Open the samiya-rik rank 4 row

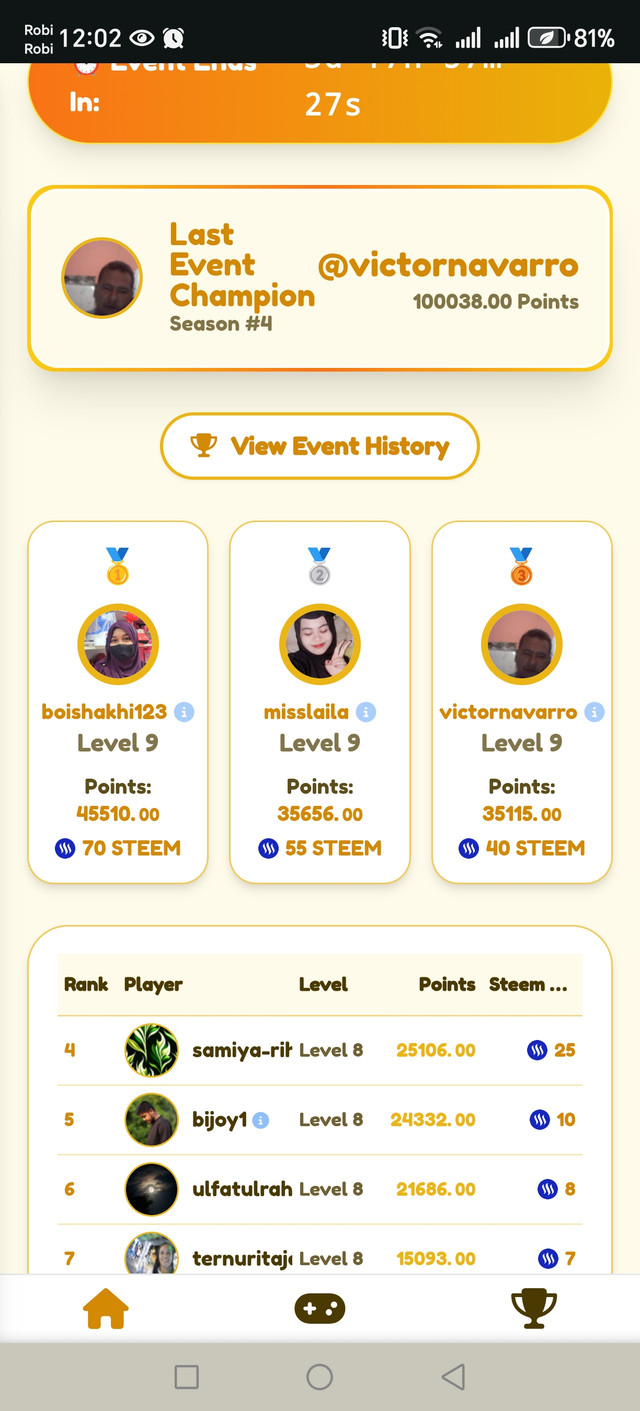point(320,1050)
